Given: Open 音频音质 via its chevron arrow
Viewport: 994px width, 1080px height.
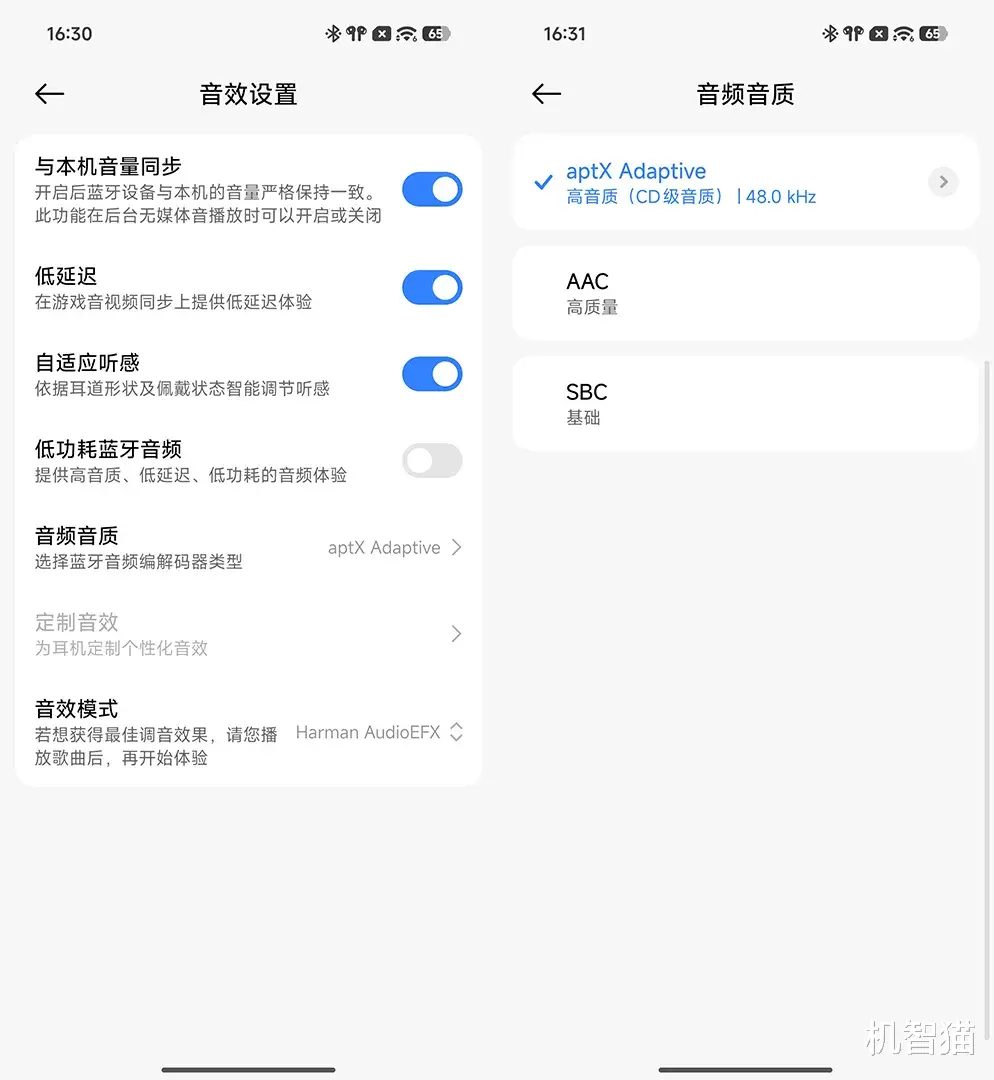Looking at the screenshot, I should pyautogui.click(x=458, y=547).
